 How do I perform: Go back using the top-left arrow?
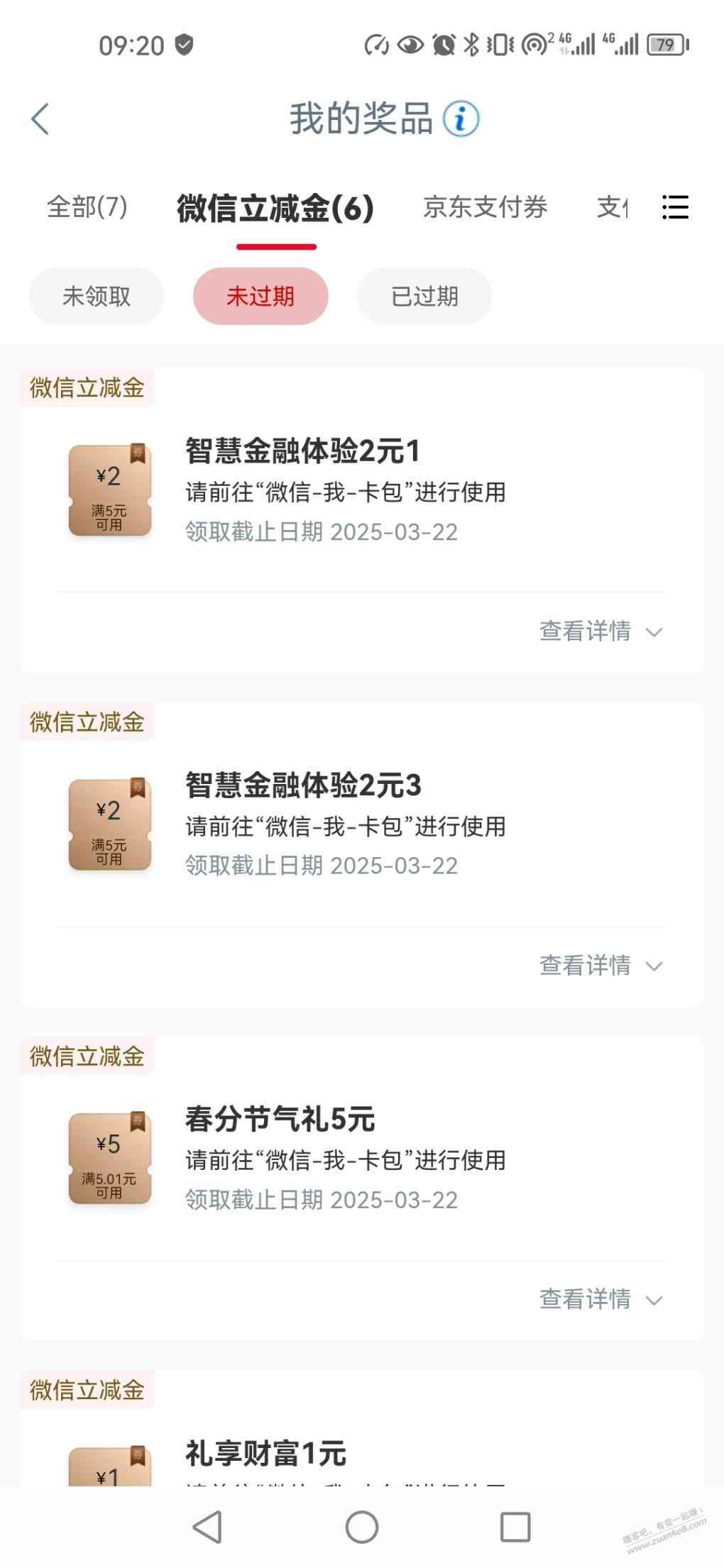pyautogui.click(x=40, y=118)
